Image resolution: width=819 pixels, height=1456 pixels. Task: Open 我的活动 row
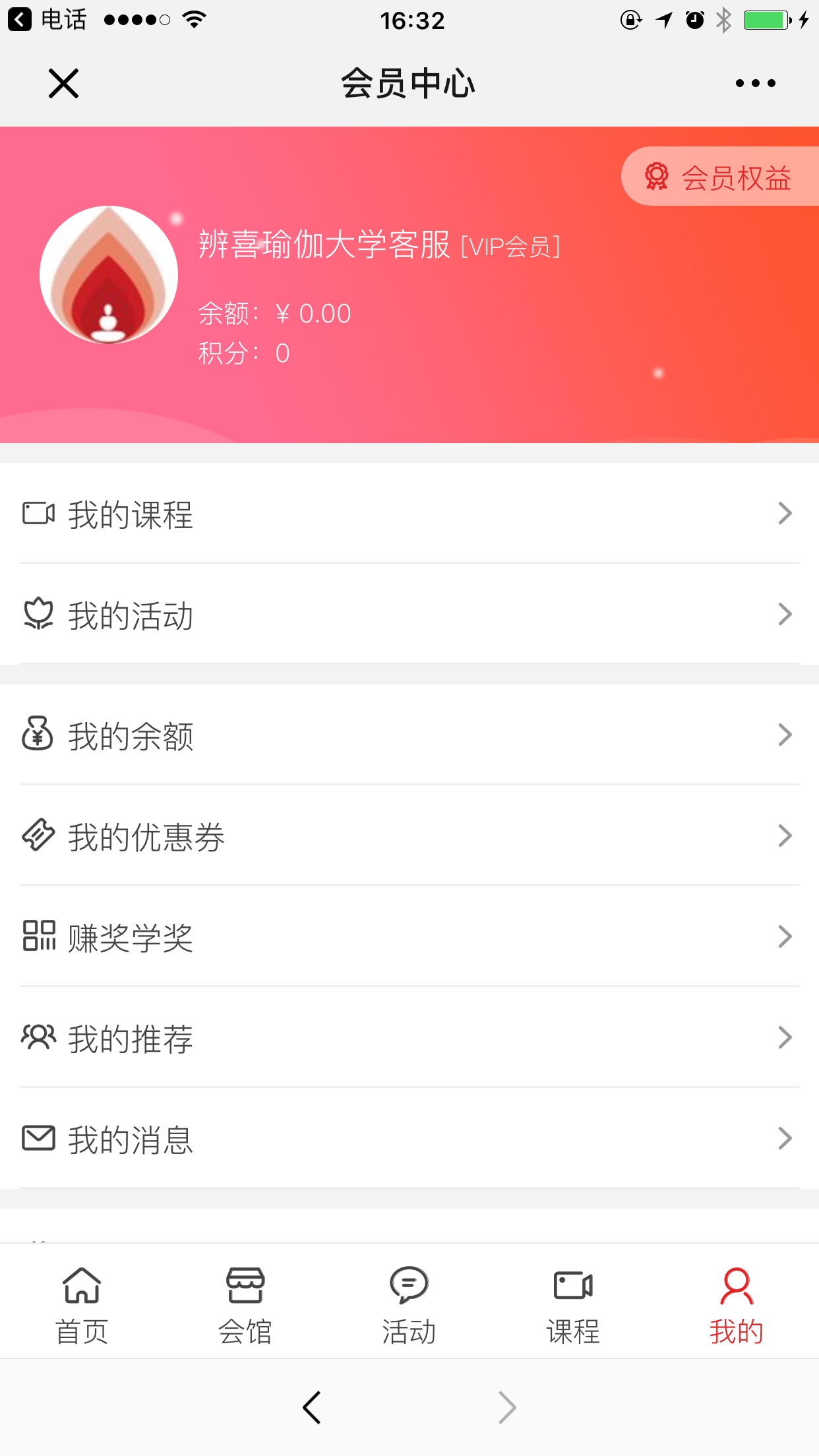409,615
